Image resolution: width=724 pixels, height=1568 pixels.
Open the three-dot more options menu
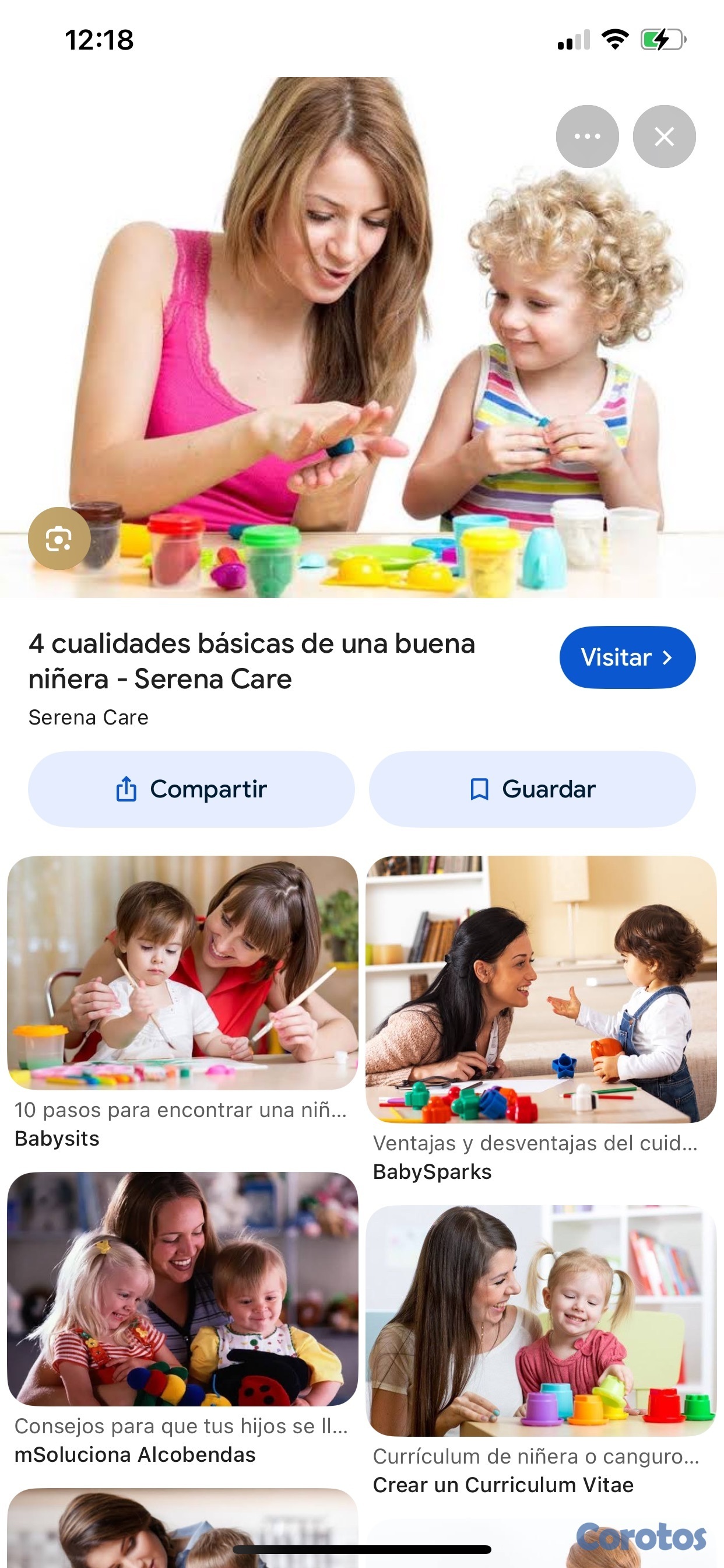(587, 136)
